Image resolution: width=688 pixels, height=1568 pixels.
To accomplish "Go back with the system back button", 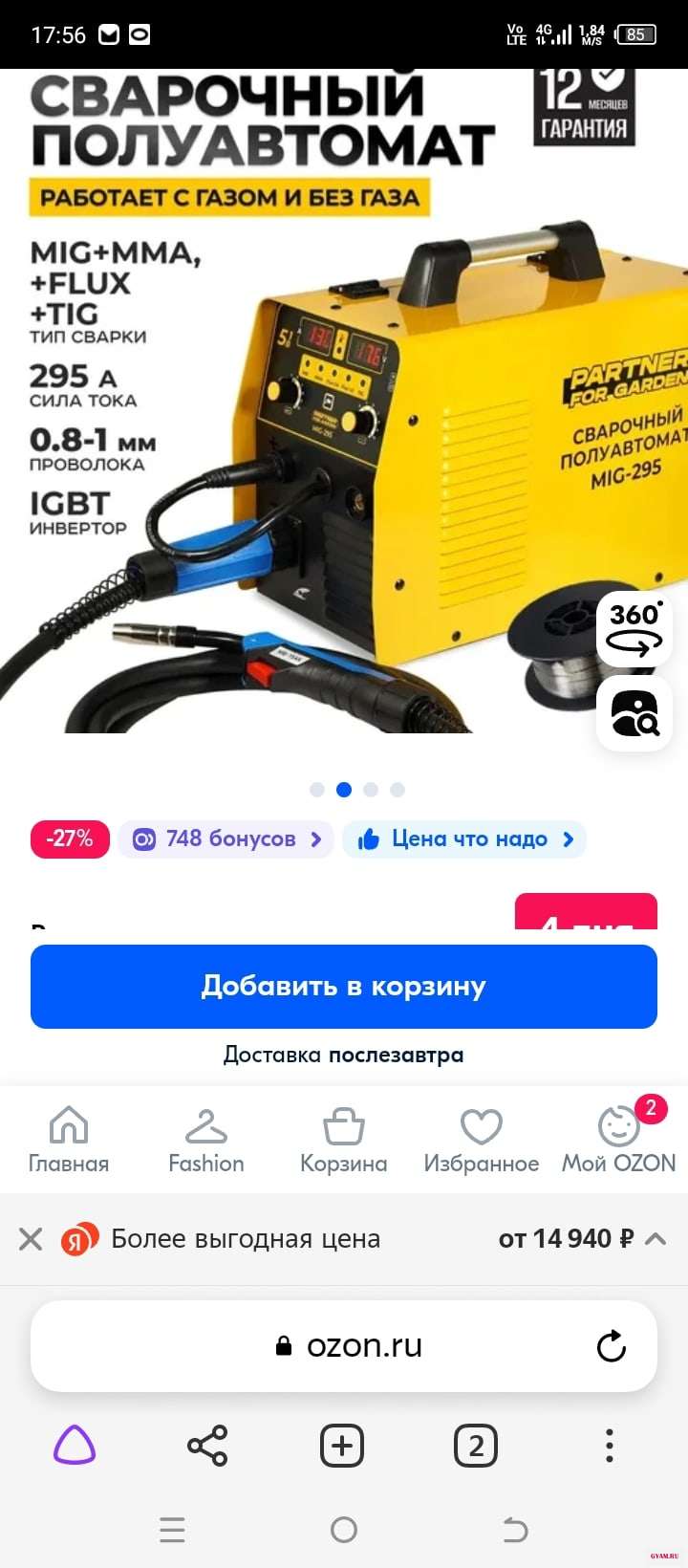I will 515,1530.
